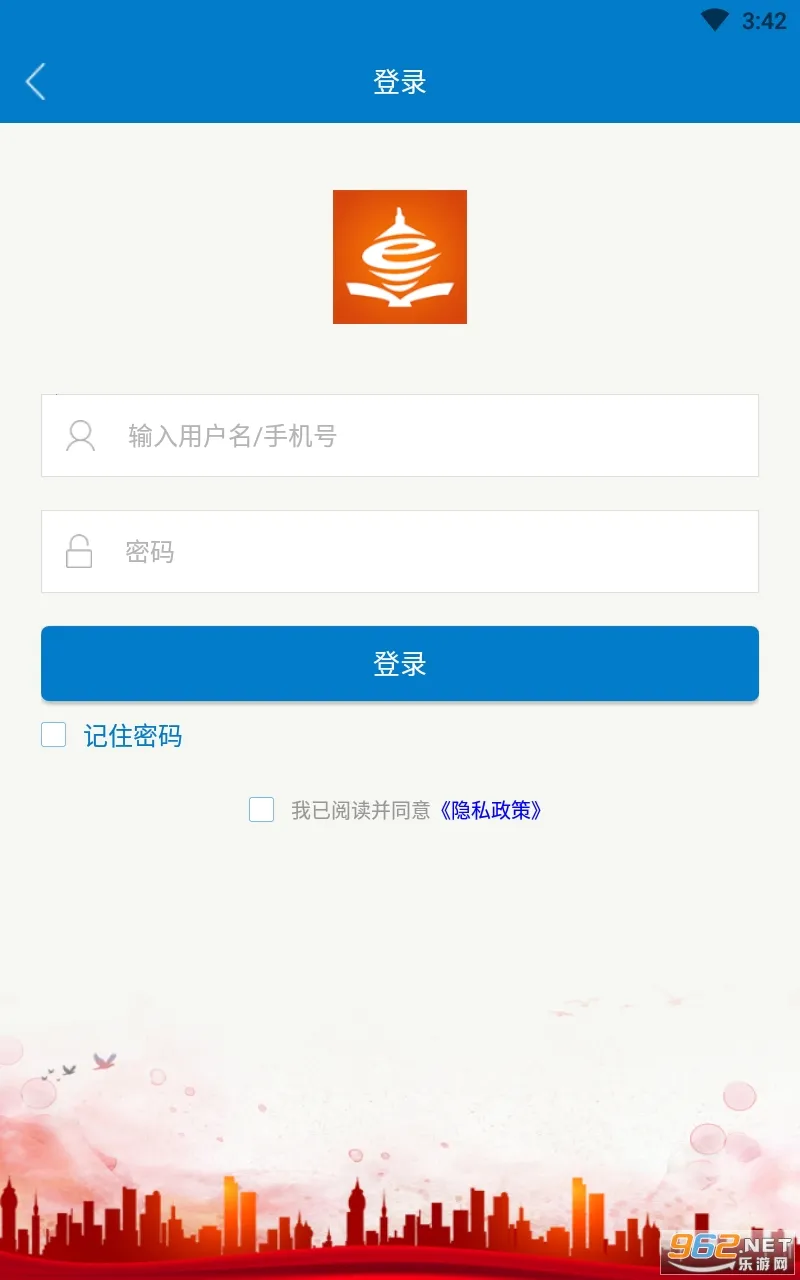Tap the back arrow in the header
Screen dimensions: 800x1280
[36, 82]
